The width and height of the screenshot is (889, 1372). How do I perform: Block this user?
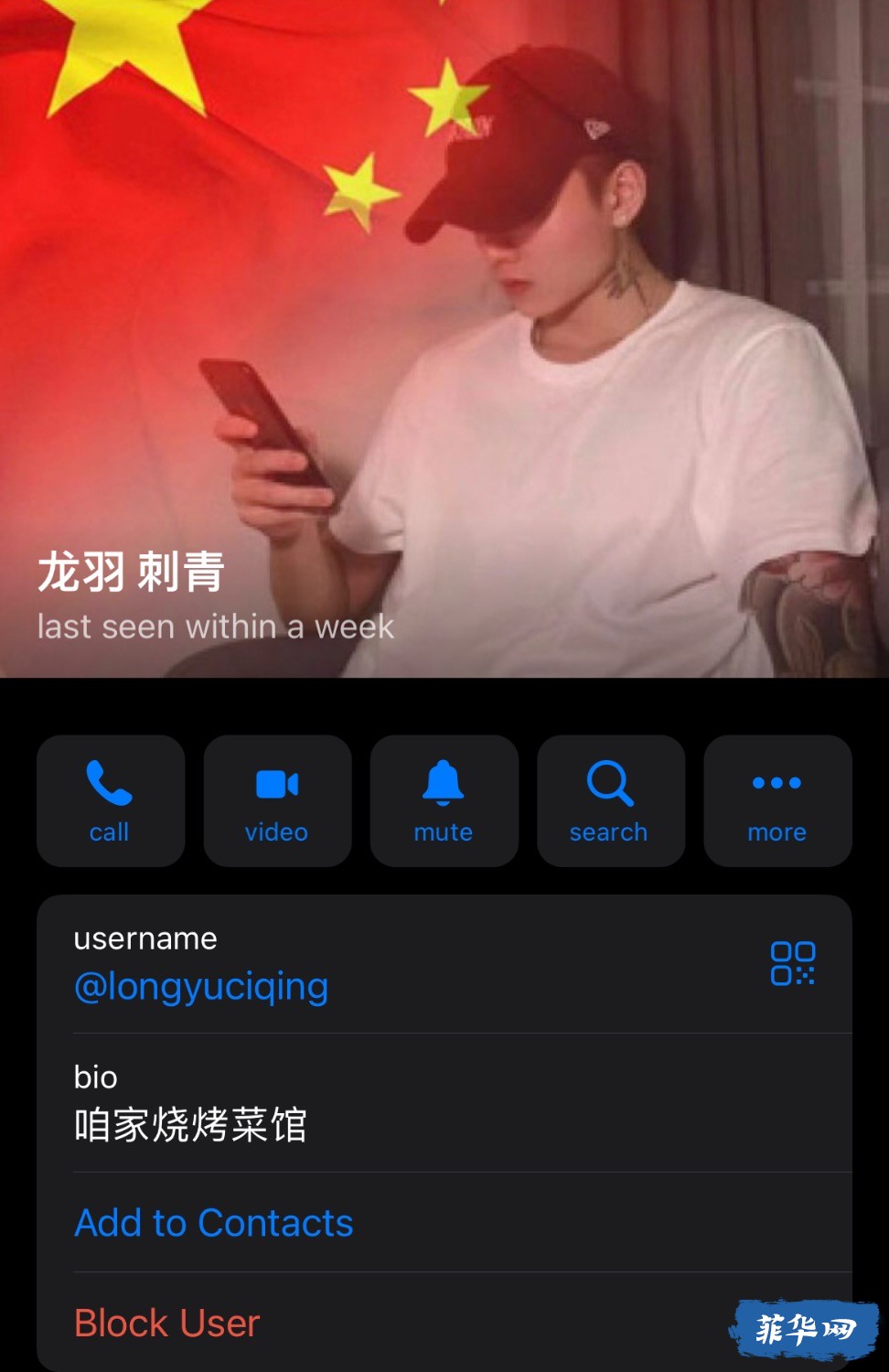pyautogui.click(x=167, y=1323)
